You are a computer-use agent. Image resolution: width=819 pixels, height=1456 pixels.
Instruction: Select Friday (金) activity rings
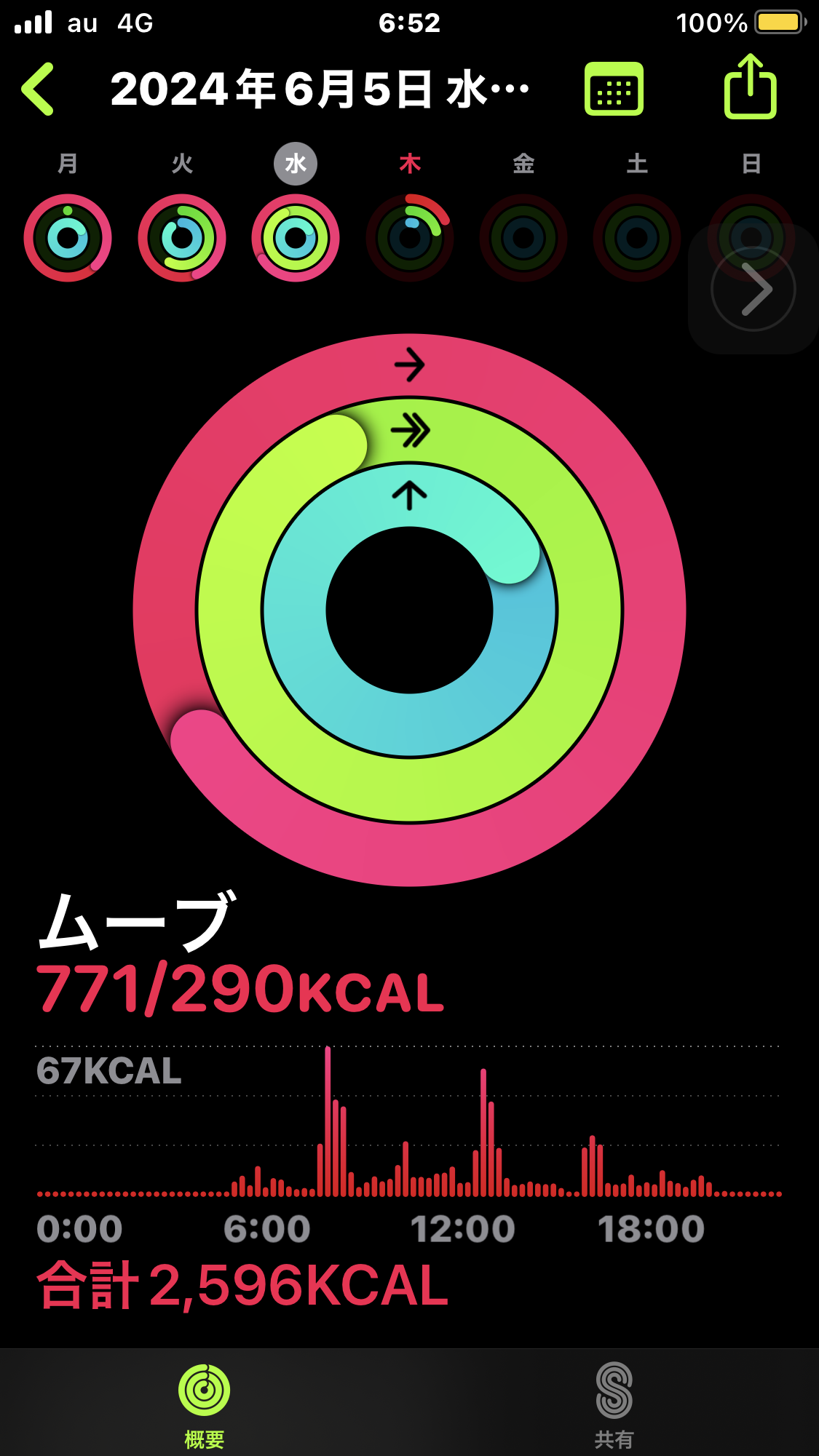point(523,237)
